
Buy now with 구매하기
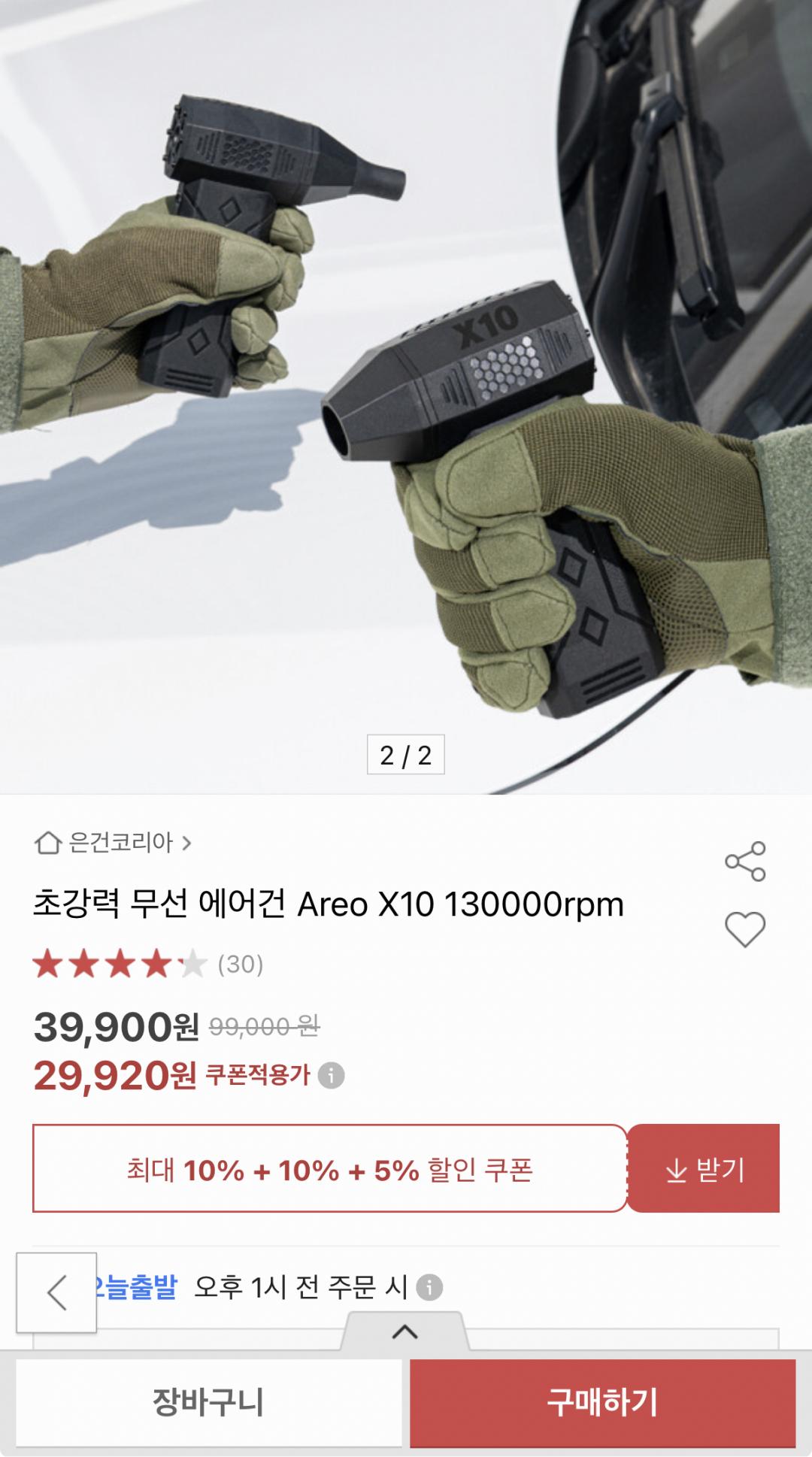point(602,1403)
